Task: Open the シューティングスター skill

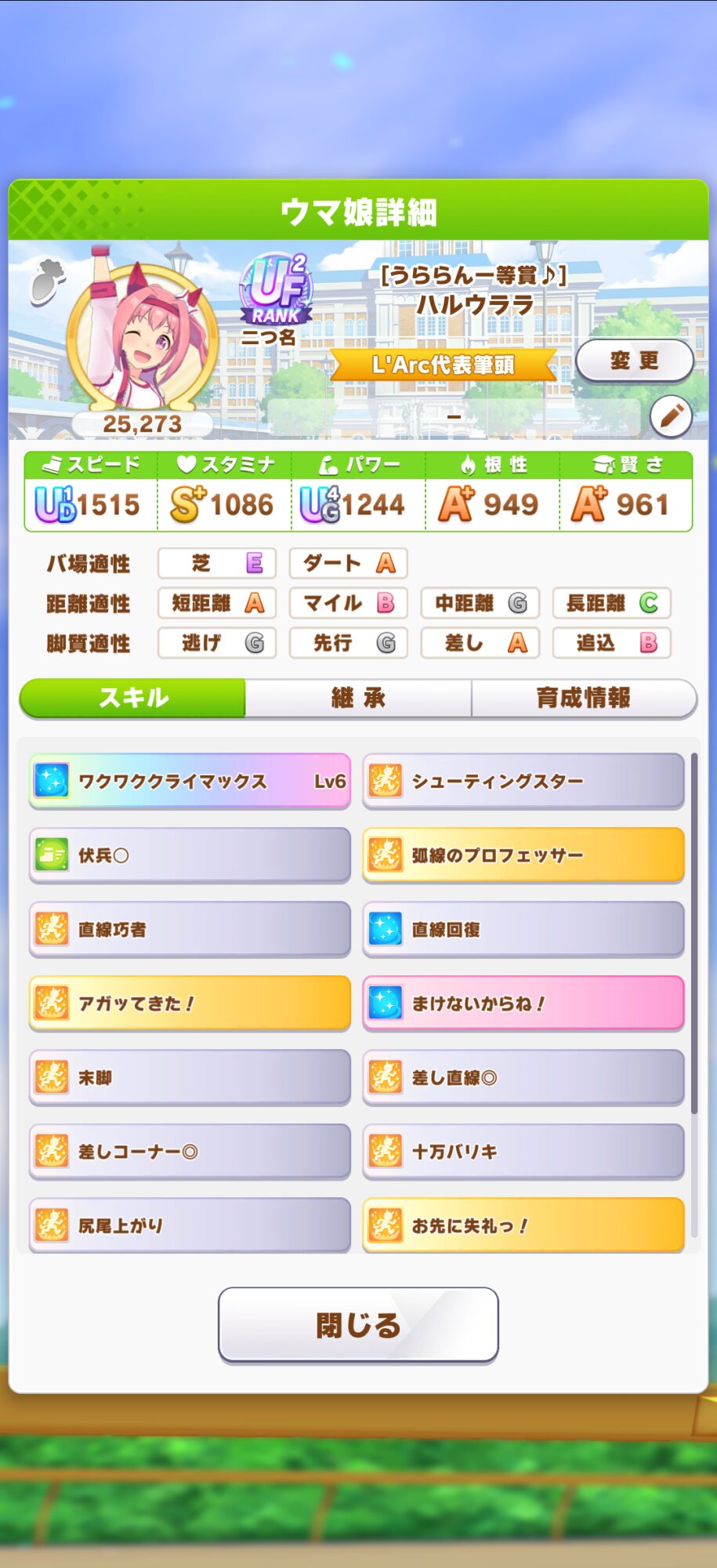Action: pyautogui.click(x=523, y=781)
